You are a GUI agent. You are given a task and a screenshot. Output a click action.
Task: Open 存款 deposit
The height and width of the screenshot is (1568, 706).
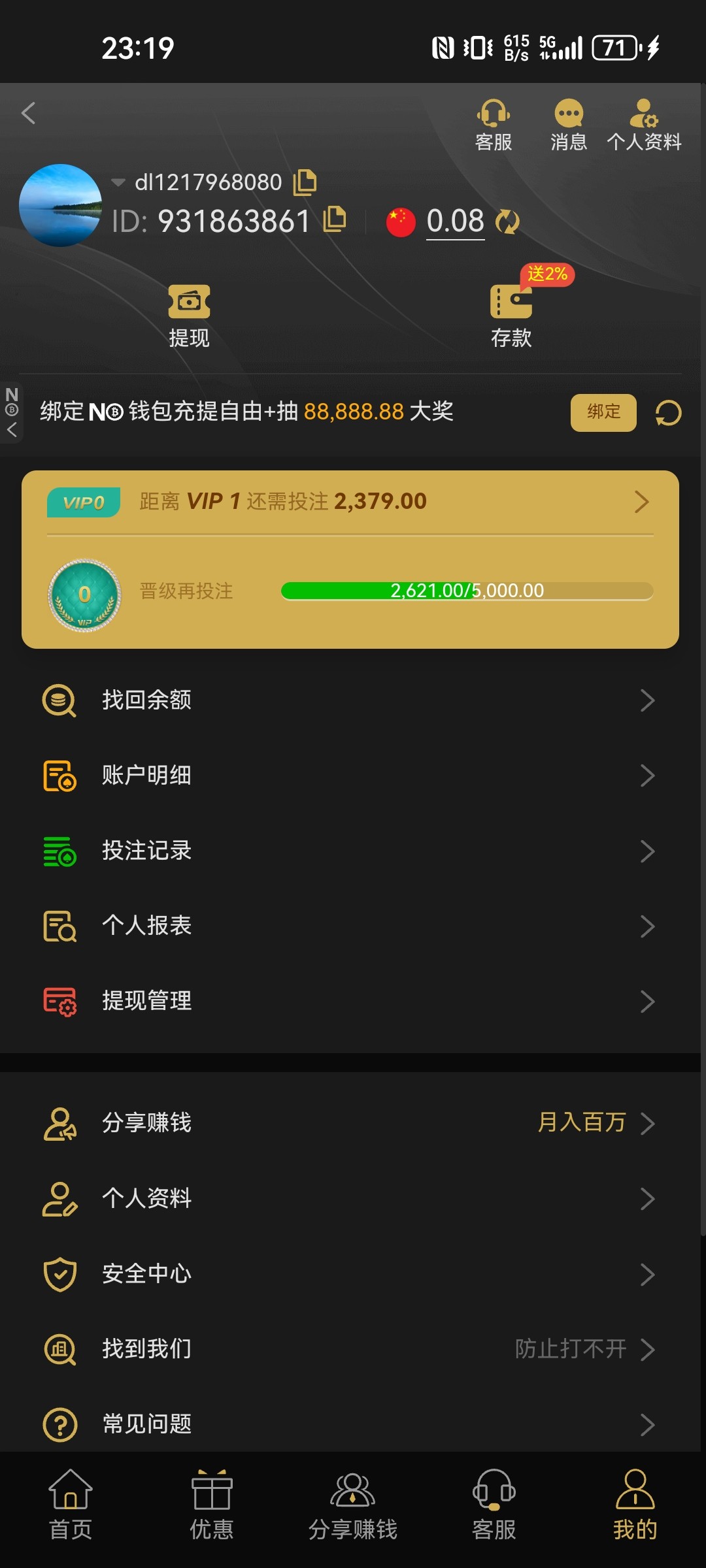point(511,316)
